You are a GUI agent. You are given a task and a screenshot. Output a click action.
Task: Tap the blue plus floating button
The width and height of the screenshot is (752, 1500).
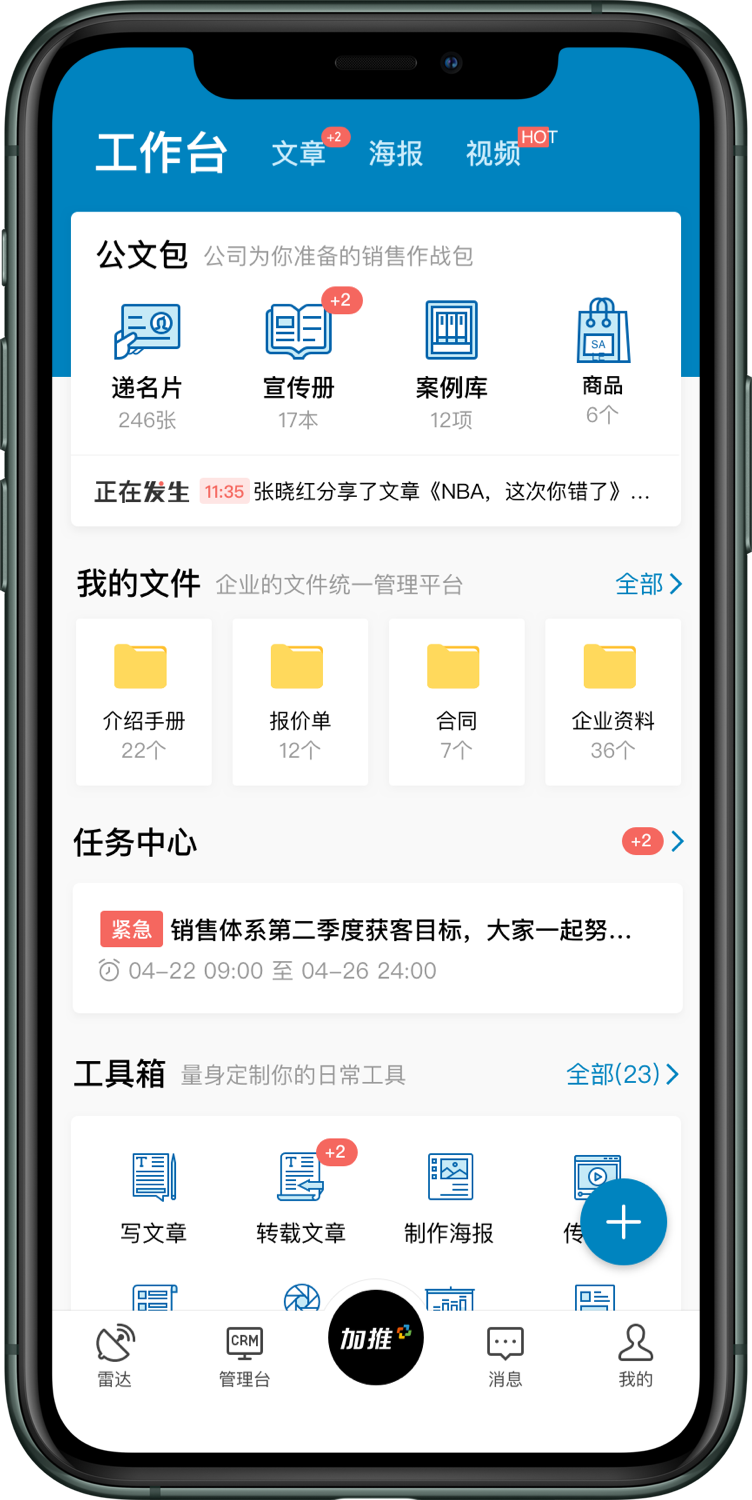624,1222
